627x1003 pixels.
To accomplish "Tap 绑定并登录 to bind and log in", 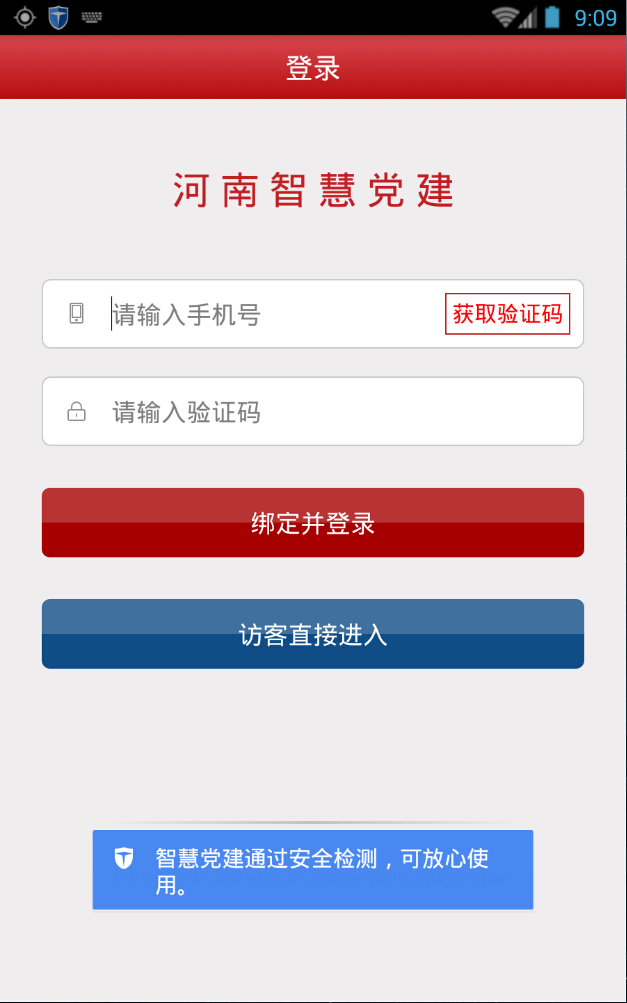I will 313,523.
